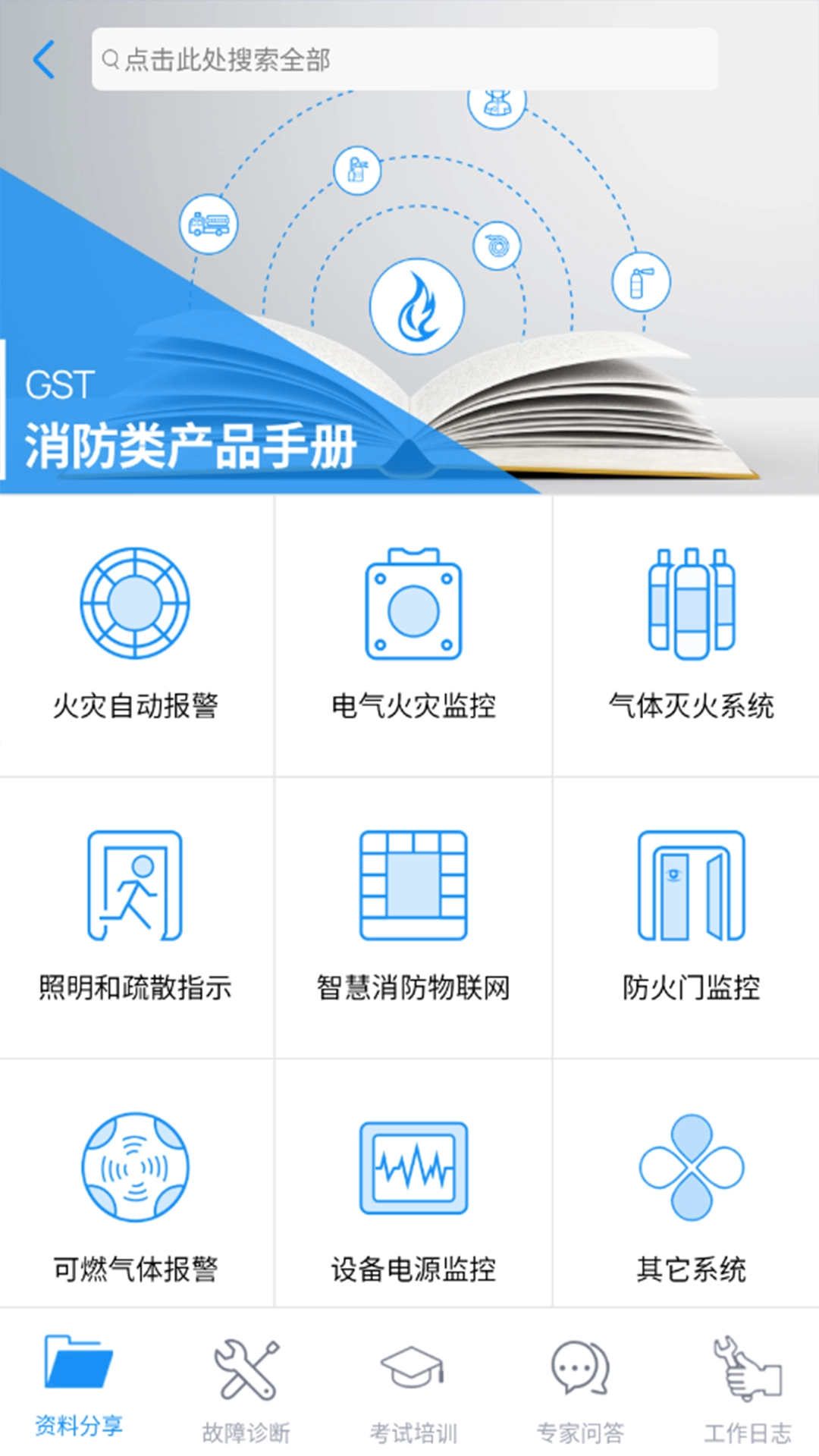The image size is (819, 1456).
Task: View the 智慧消防物联网 category
Action: click(413, 918)
